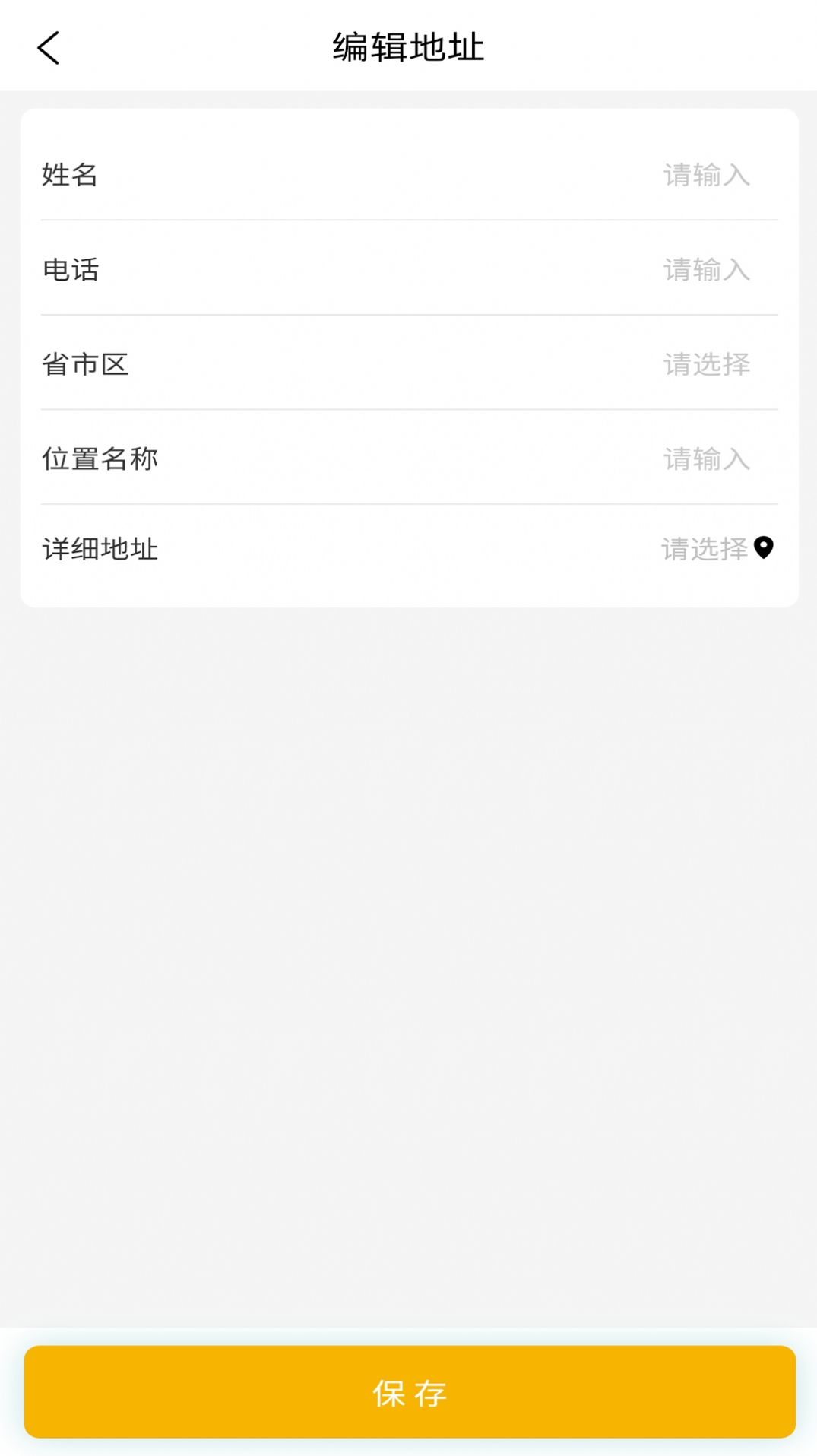The width and height of the screenshot is (817, 1456).
Task: Open the 省市区 region picker
Action: [705, 365]
